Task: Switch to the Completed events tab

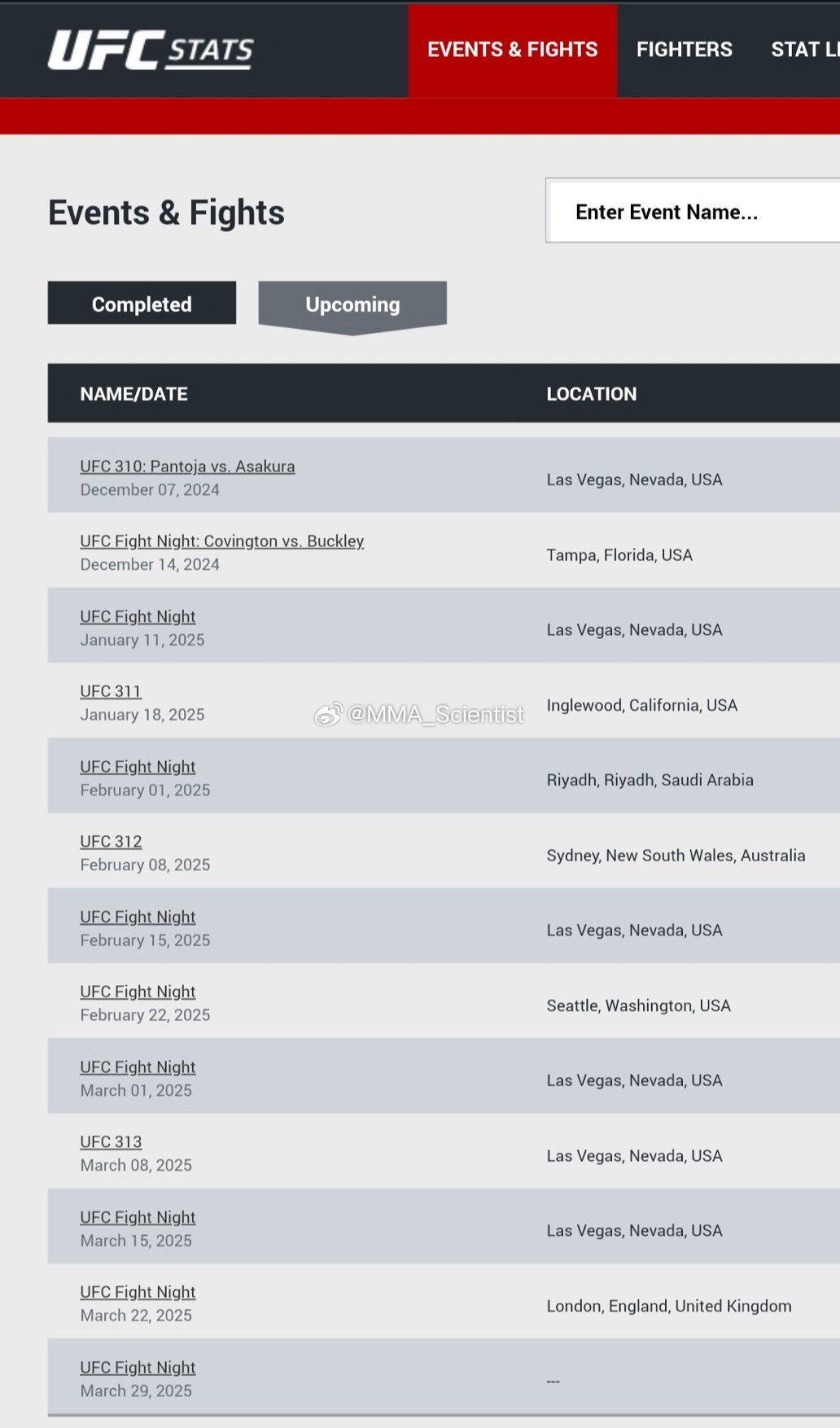Action: point(142,304)
